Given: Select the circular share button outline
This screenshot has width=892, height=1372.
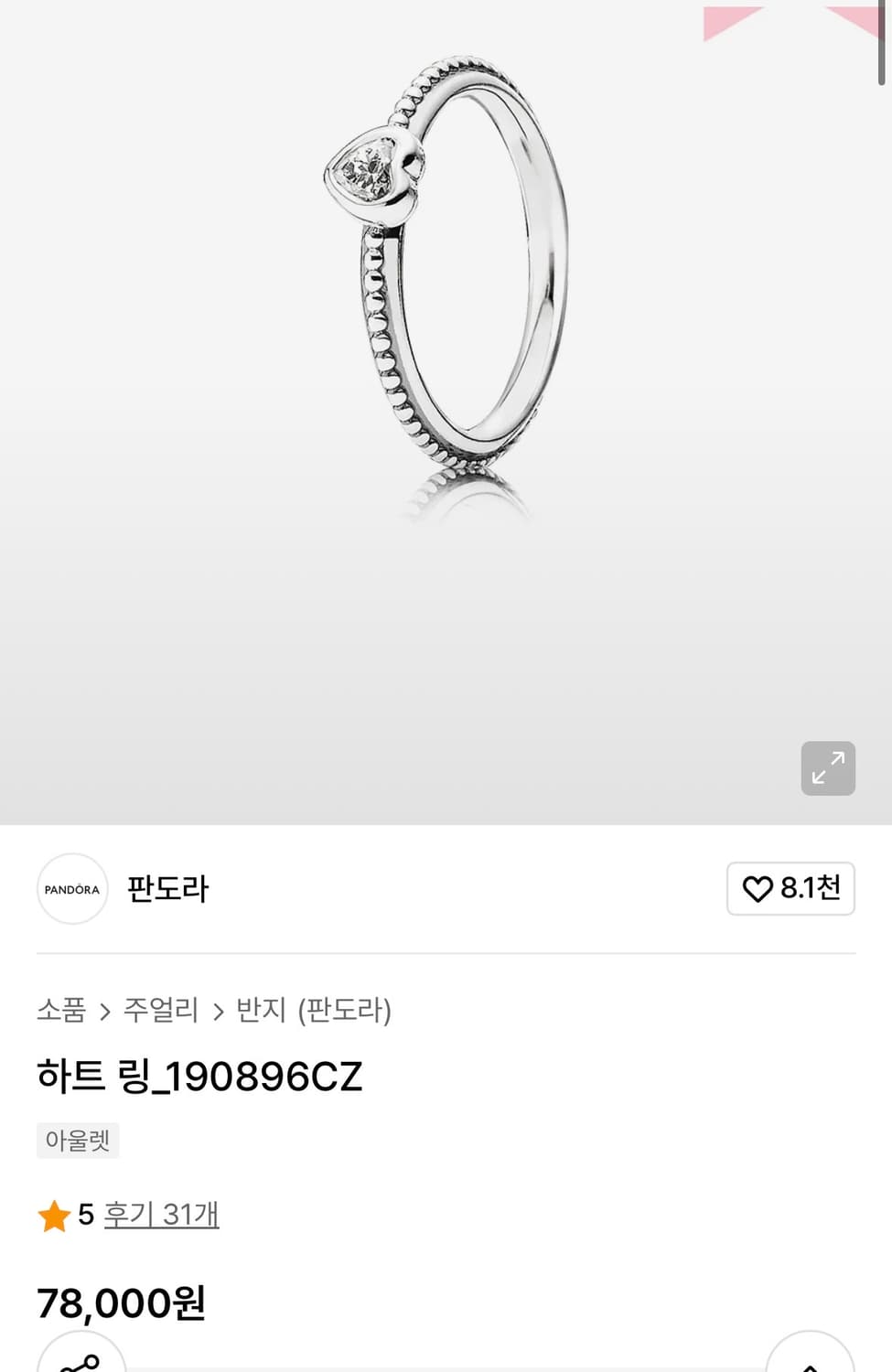Looking at the screenshot, I should tap(81, 1363).
